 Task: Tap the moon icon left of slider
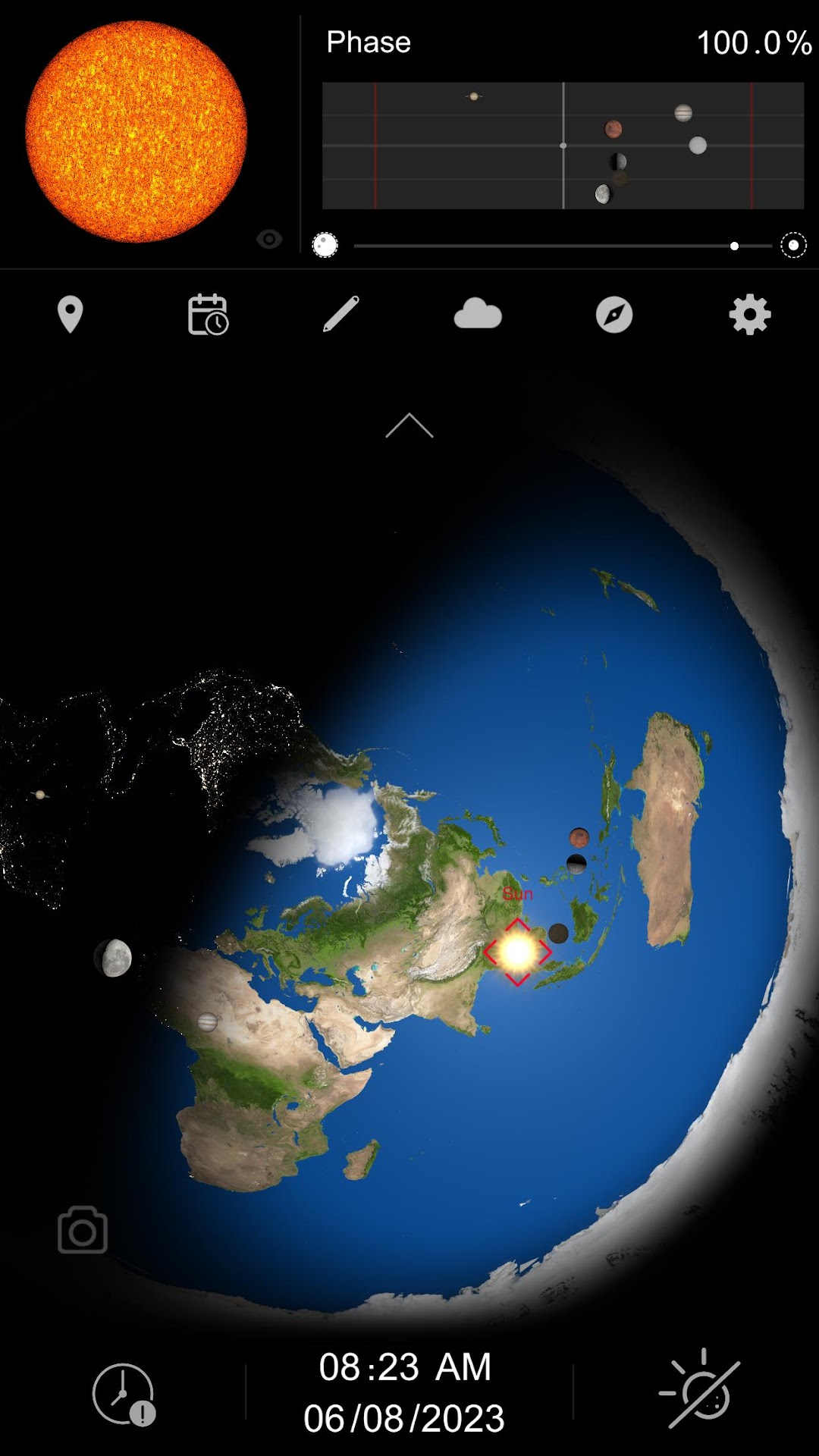(325, 246)
